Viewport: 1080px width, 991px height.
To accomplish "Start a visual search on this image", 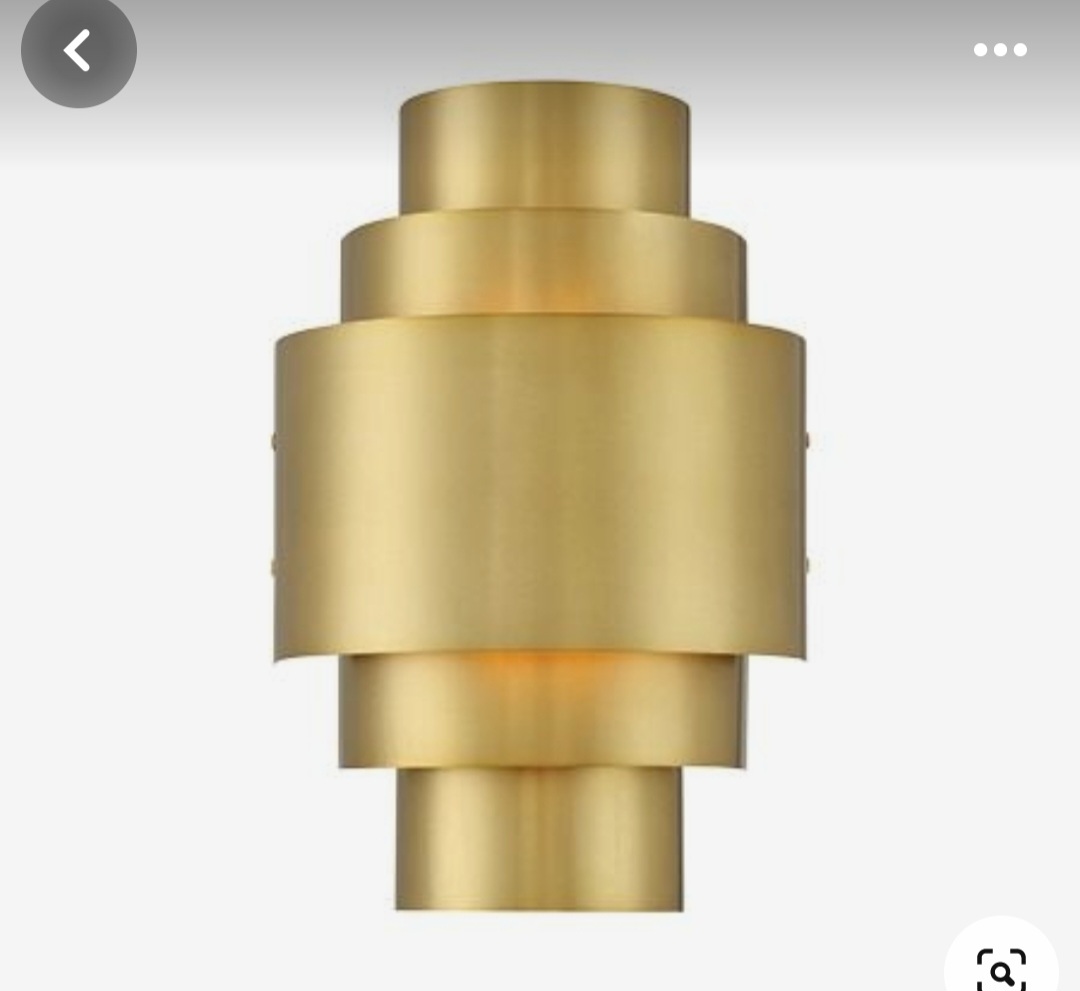I will pyautogui.click(x=1001, y=967).
